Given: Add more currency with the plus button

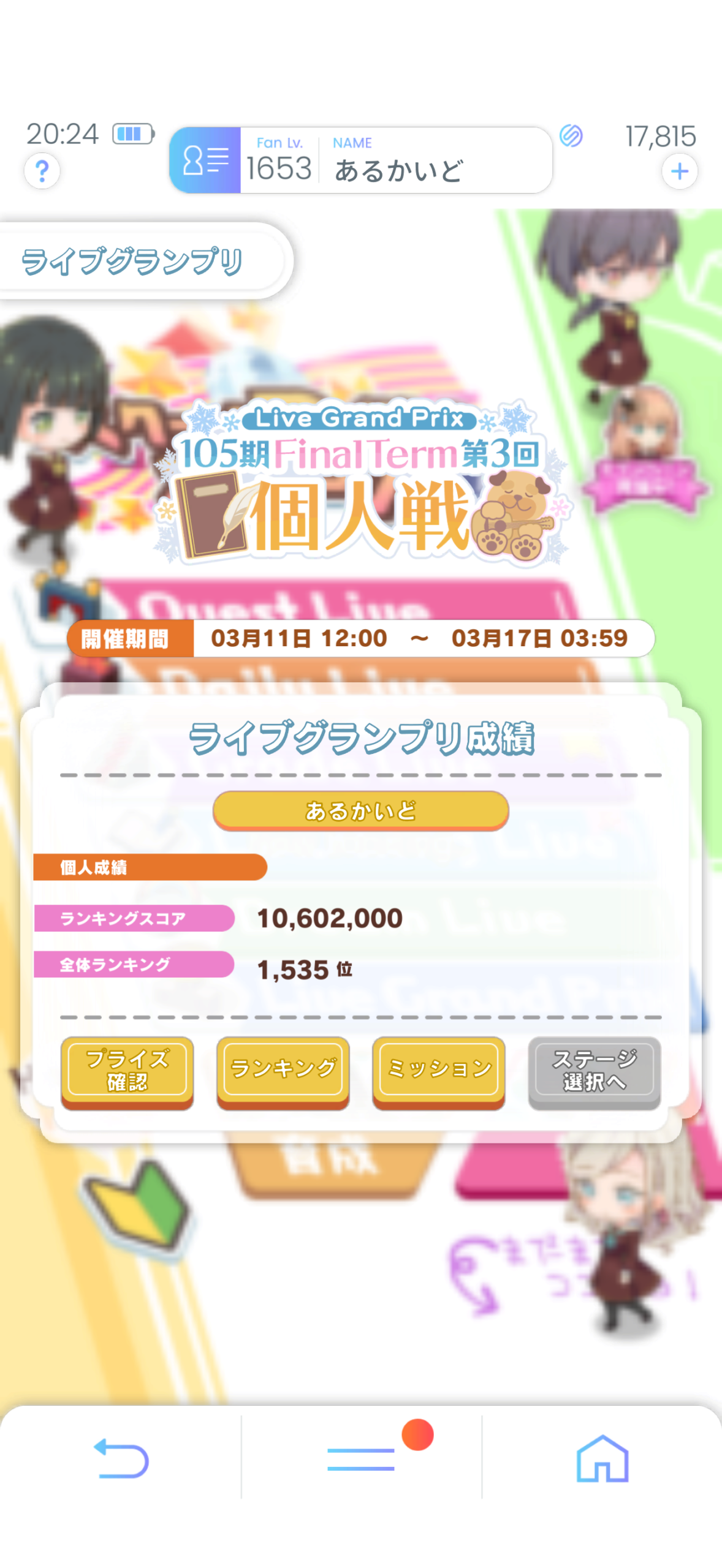Looking at the screenshot, I should click(679, 171).
